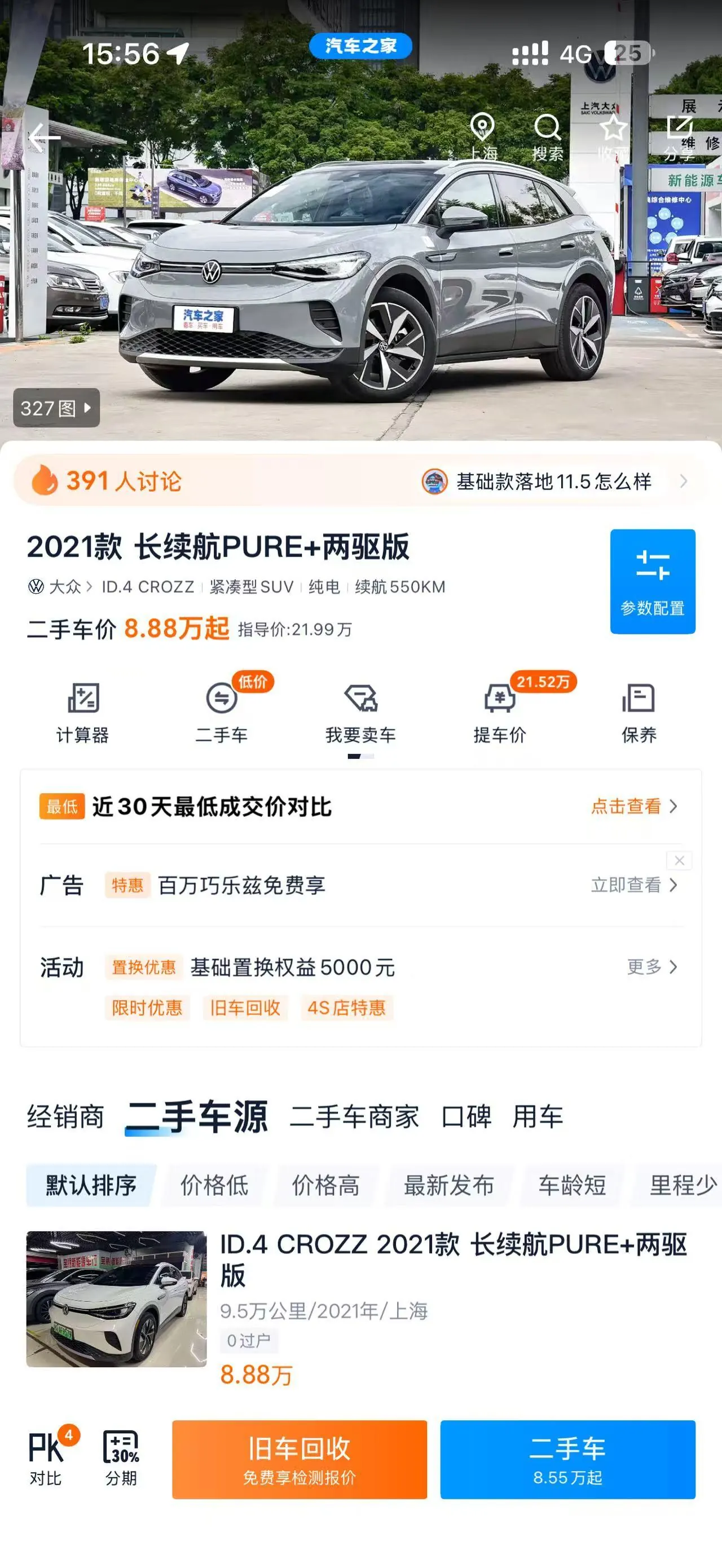The image size is (722, 1568).
Task: Sort listings by 价格低
Action: [x=214, y=1185]
